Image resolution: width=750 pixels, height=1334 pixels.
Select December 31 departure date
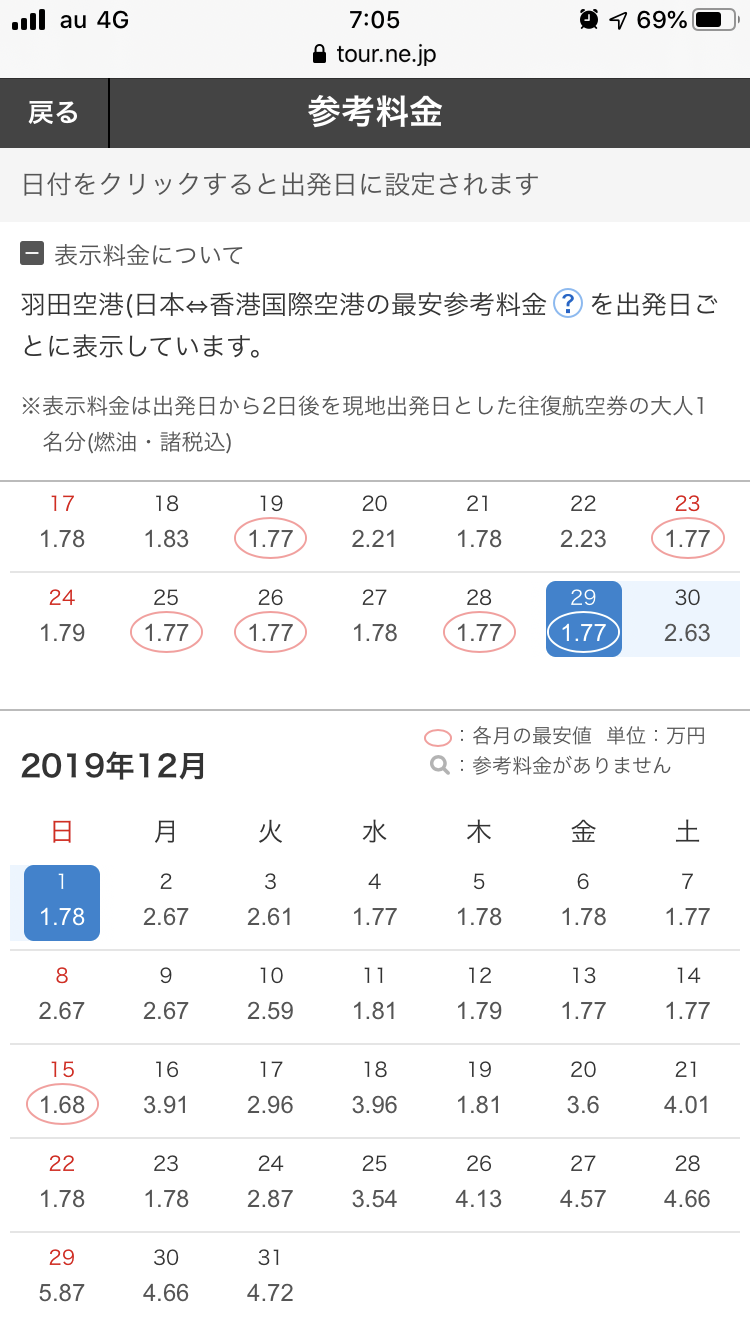click(270, 1278)
